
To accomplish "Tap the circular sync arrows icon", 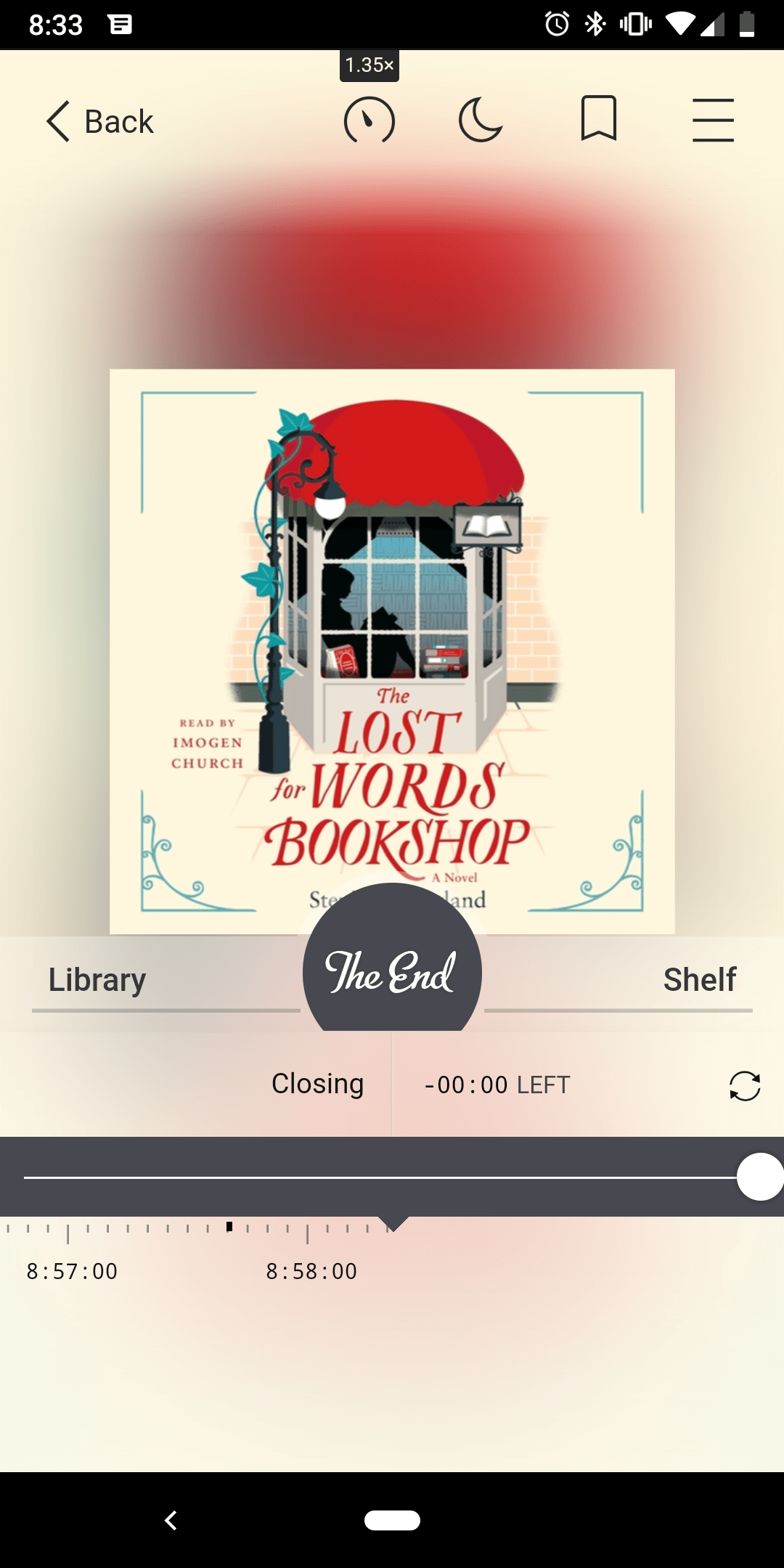I will tap(745, 1086).
